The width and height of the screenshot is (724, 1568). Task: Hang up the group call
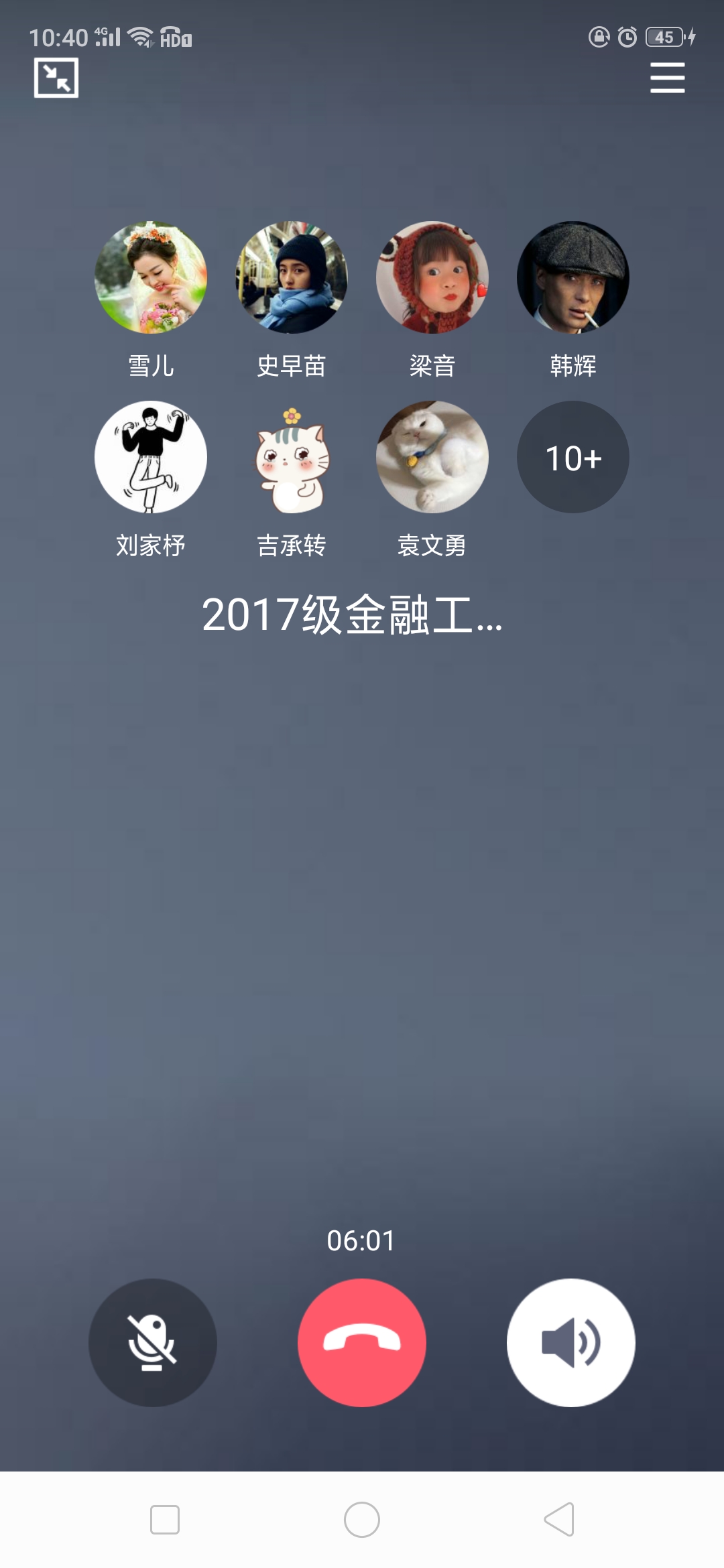click(x=362, y=1343)
